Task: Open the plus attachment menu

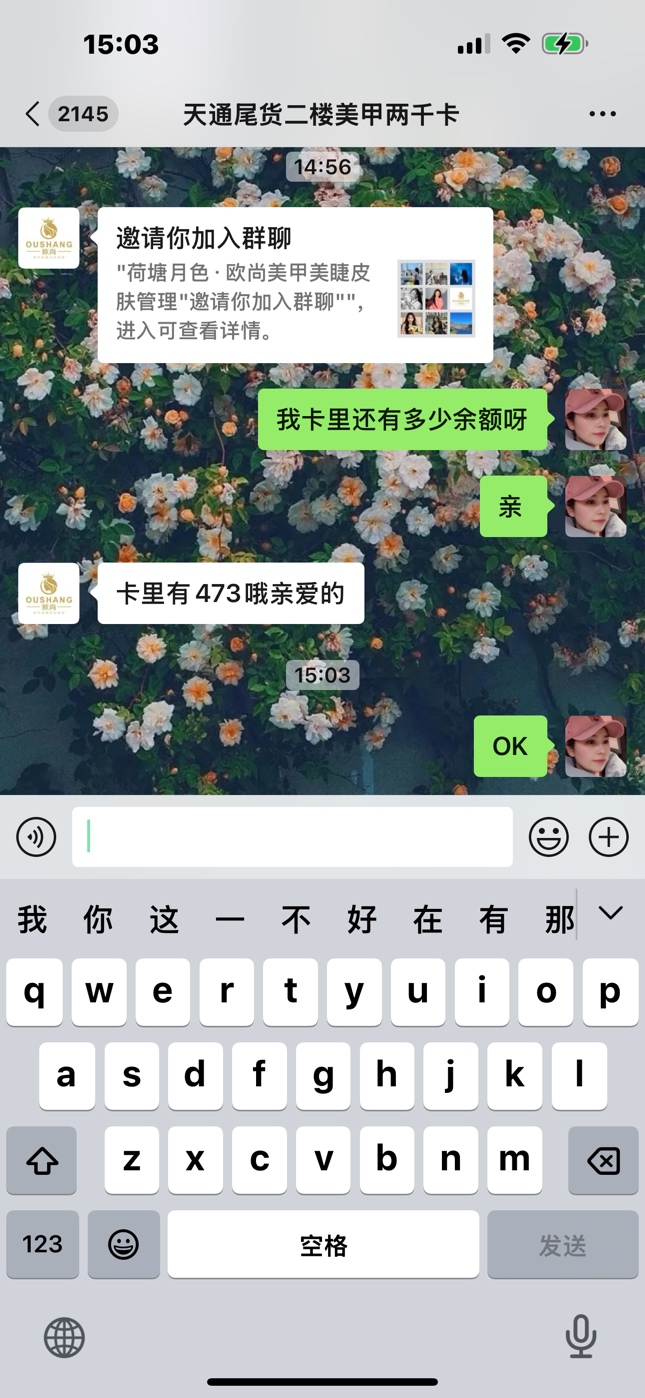Action: (608, 837)
